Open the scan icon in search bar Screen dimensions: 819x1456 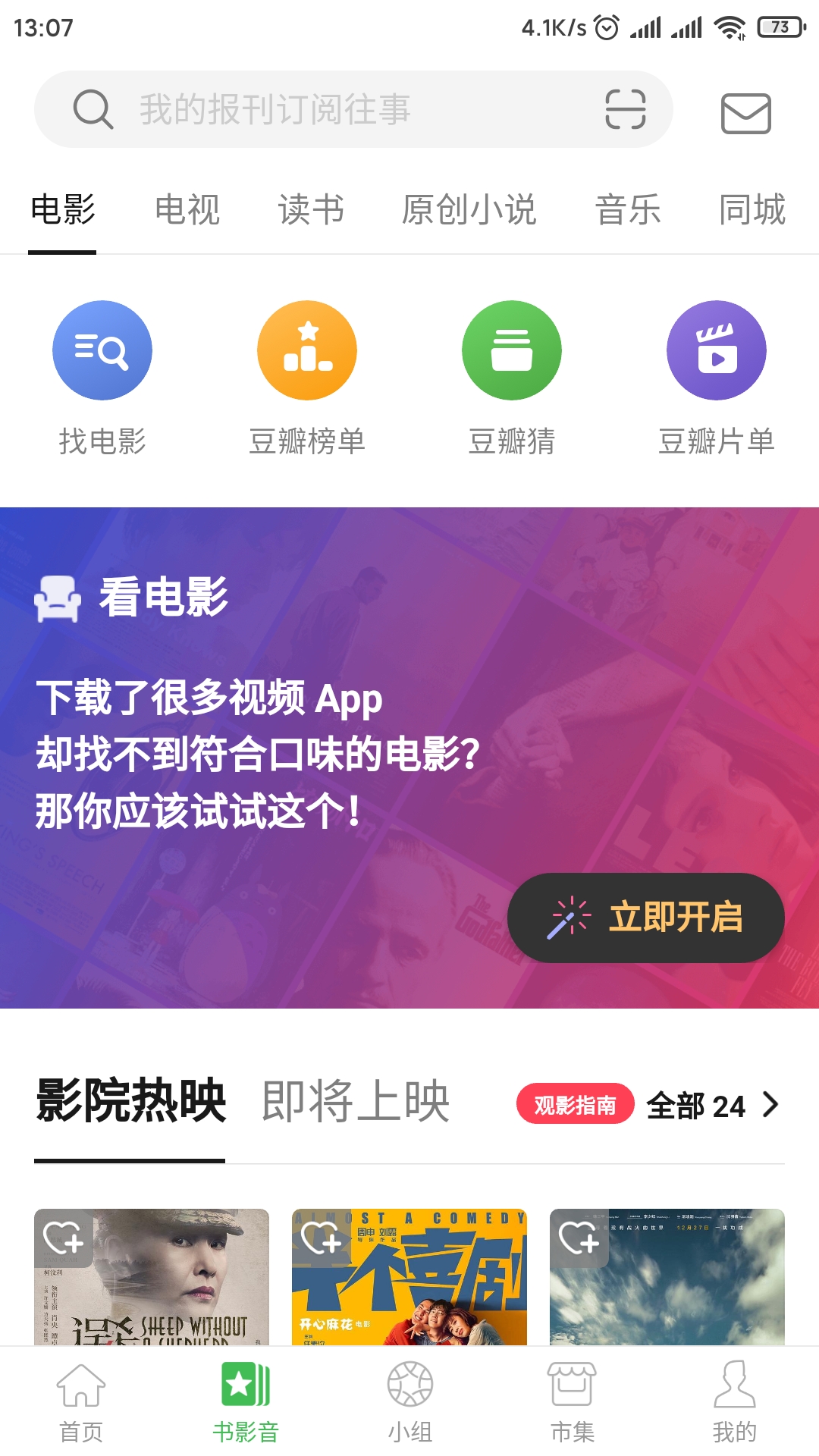(x=625, y=109)
